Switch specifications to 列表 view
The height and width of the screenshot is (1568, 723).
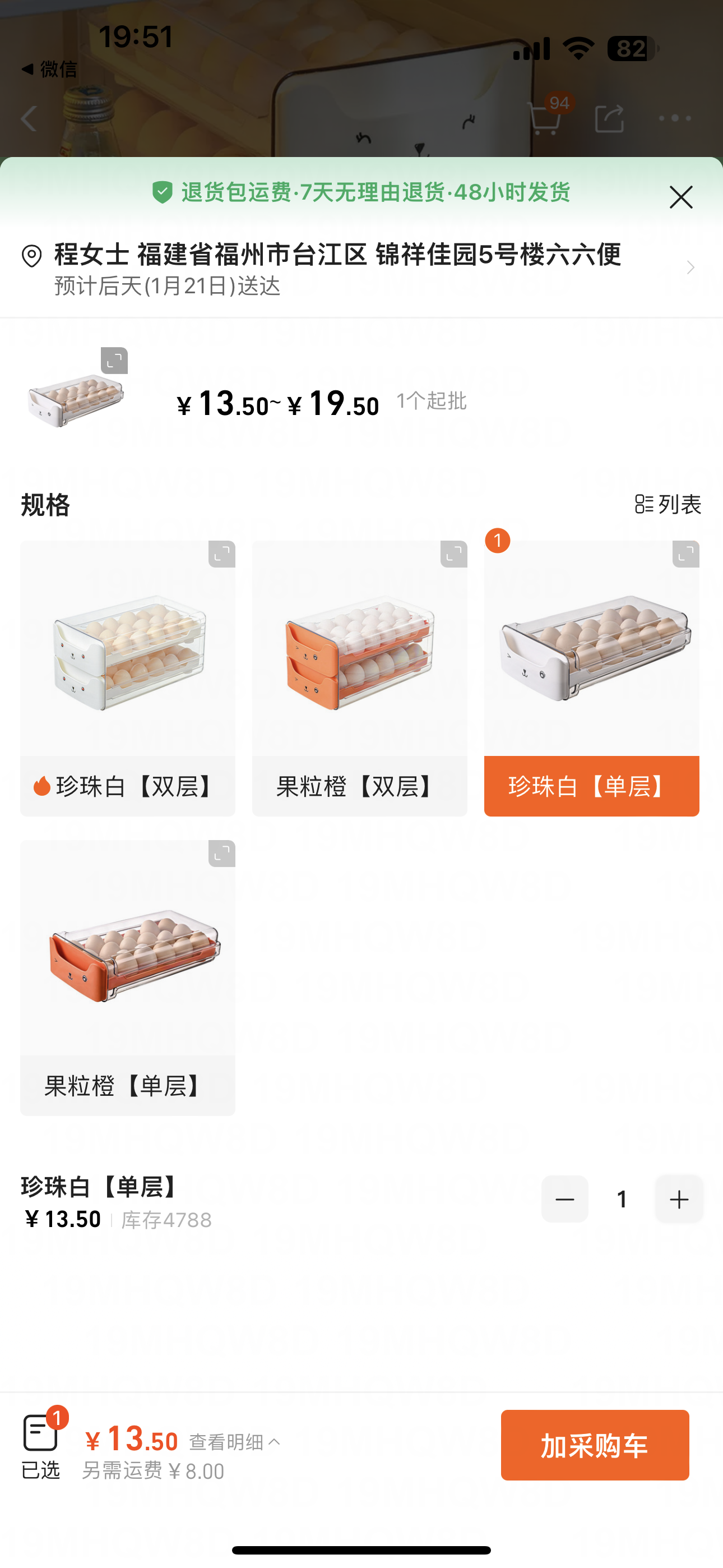668,504
